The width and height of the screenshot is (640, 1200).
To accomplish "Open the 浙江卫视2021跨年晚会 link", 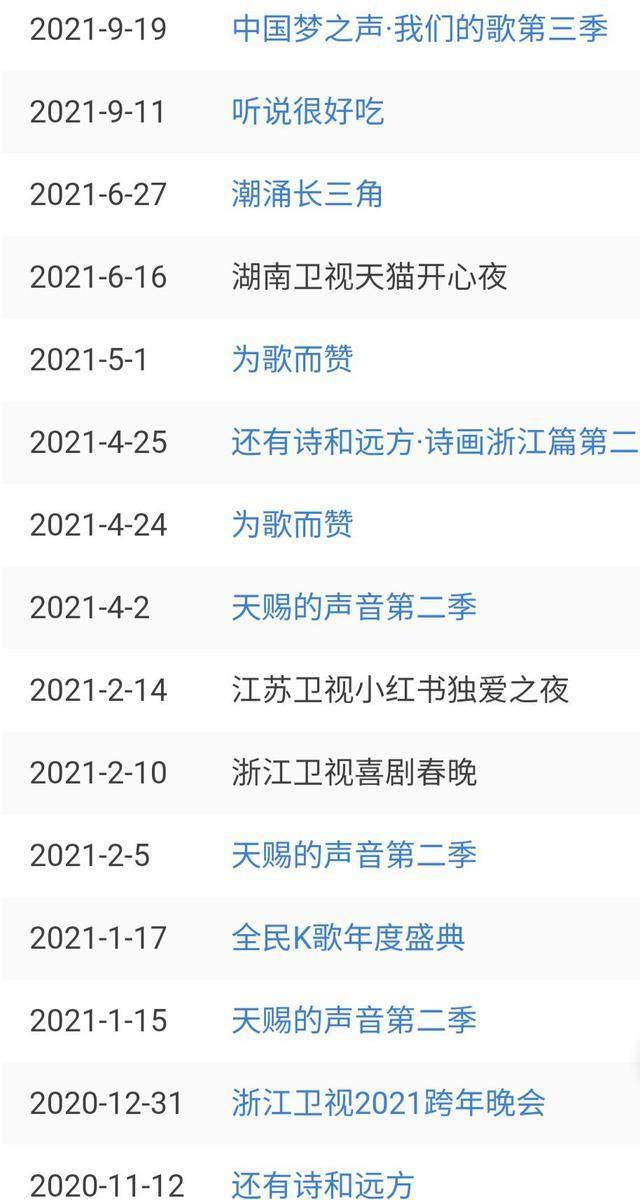I will (389, 1103).
